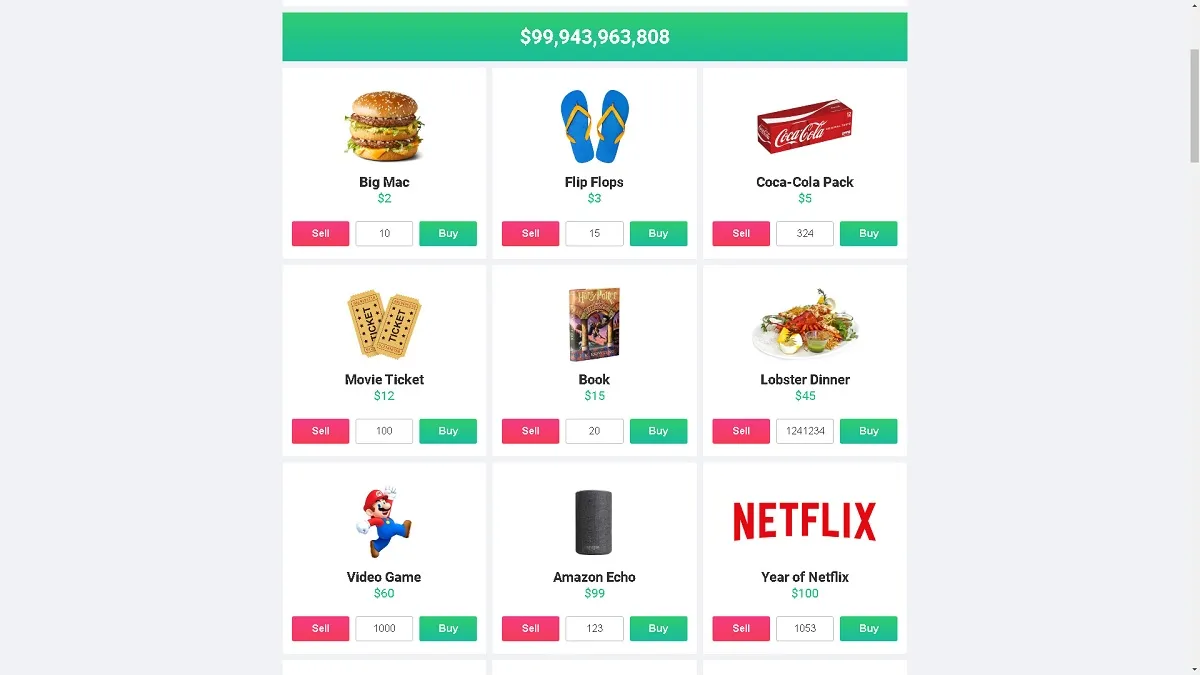Image resolution: width=1200 pixels, height=675 pixels.
Task: Buy an Amazon Echo
Action: pos(658,628)
